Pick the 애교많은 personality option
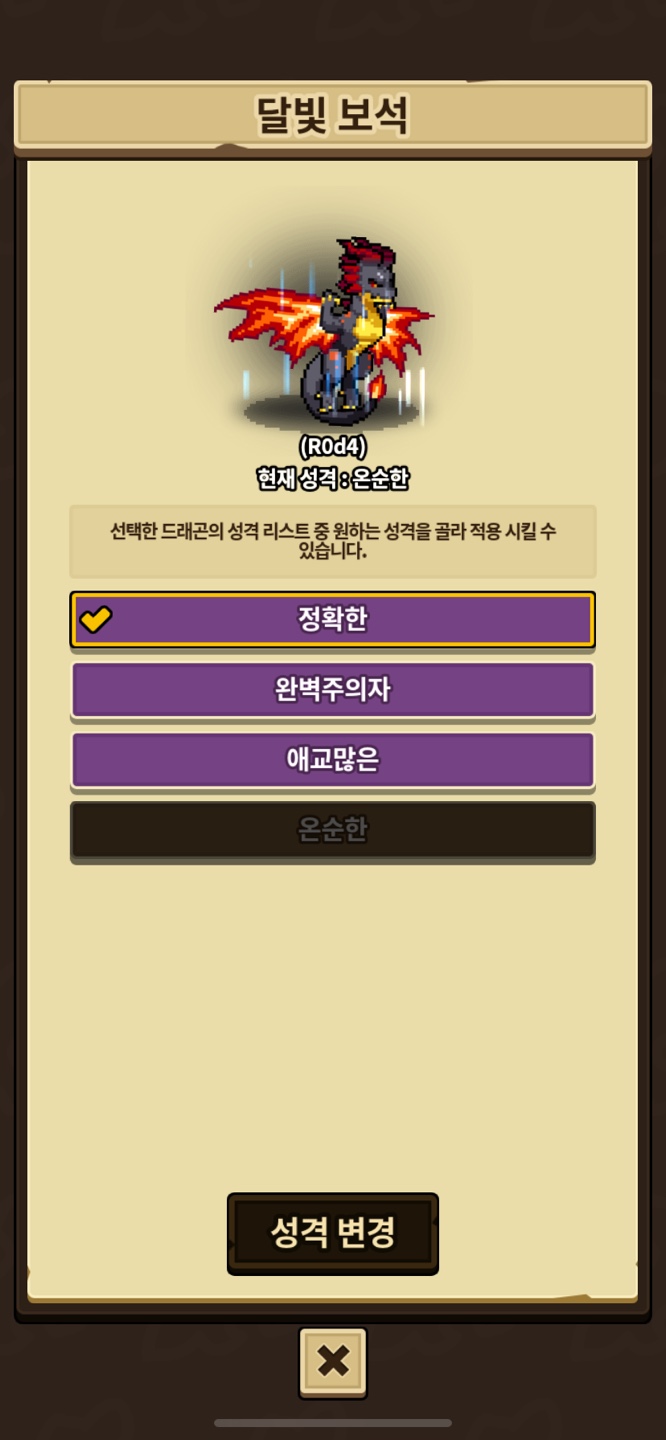 (x=332, y=760)
